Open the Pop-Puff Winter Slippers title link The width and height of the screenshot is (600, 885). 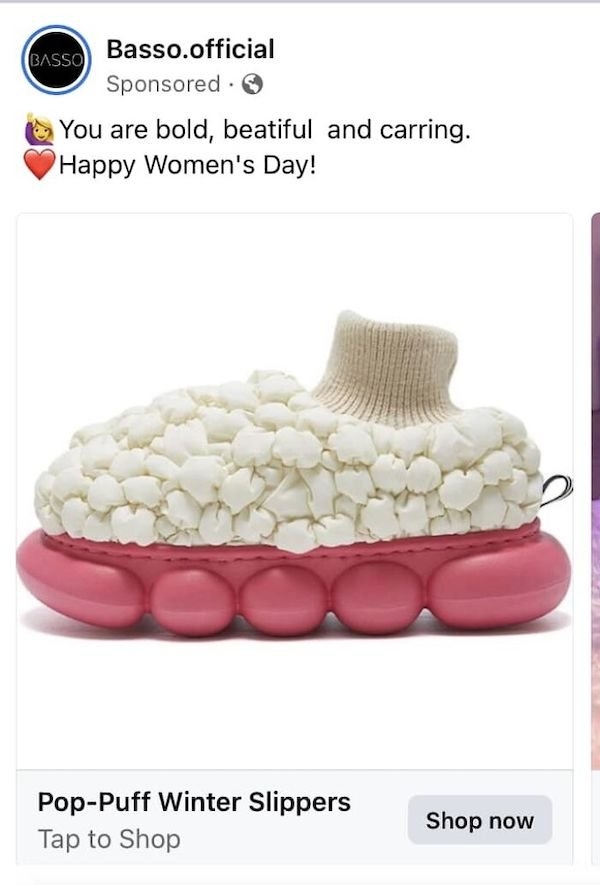194,801
